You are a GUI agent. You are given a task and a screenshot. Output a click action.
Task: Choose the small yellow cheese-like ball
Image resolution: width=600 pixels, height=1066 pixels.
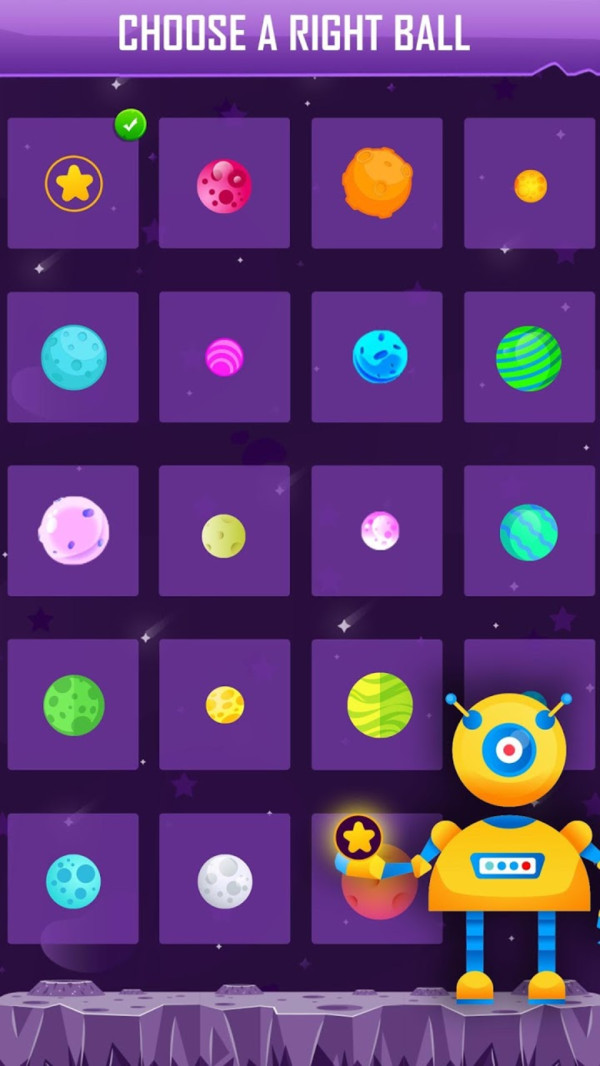coord(225,705)
